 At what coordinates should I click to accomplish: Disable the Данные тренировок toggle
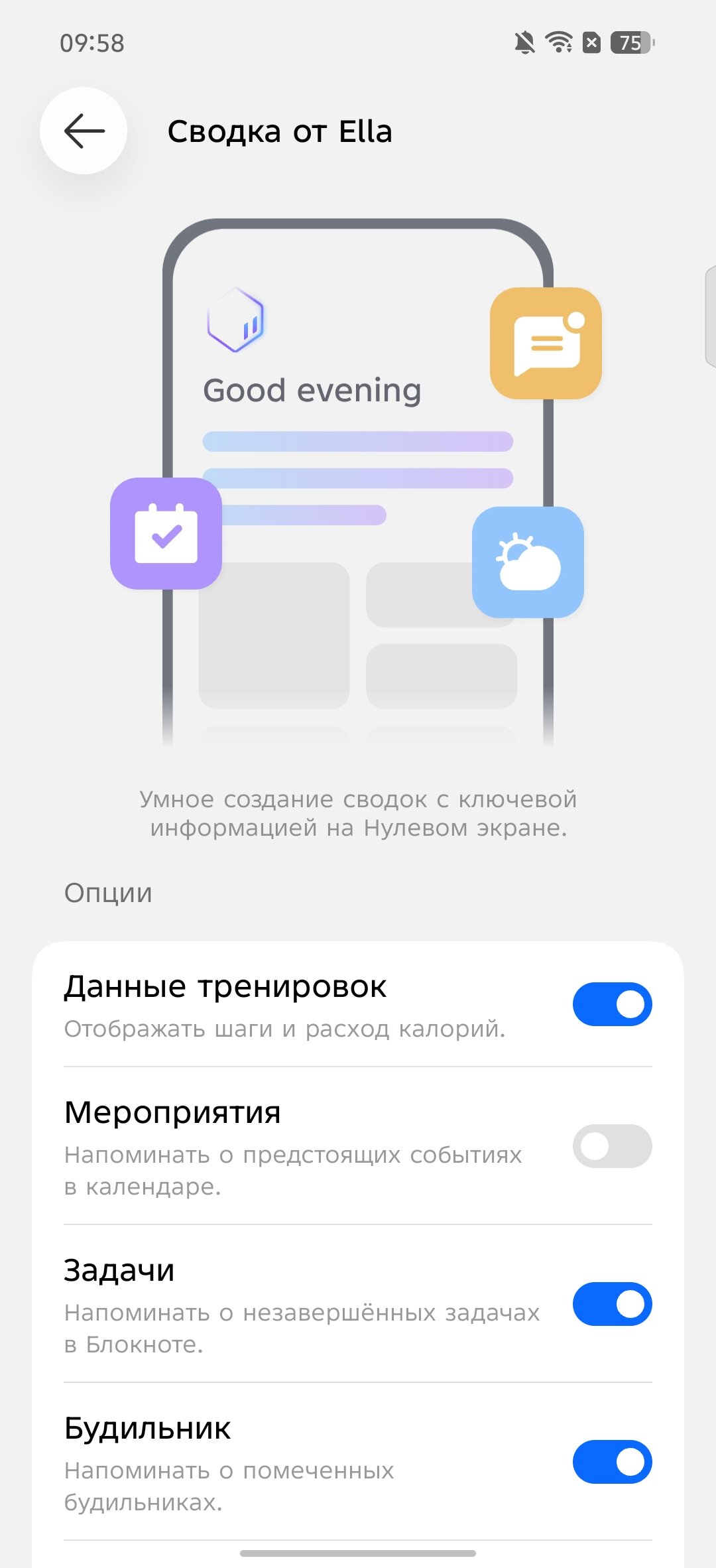pyautogui.click(x=612, y=1004)
